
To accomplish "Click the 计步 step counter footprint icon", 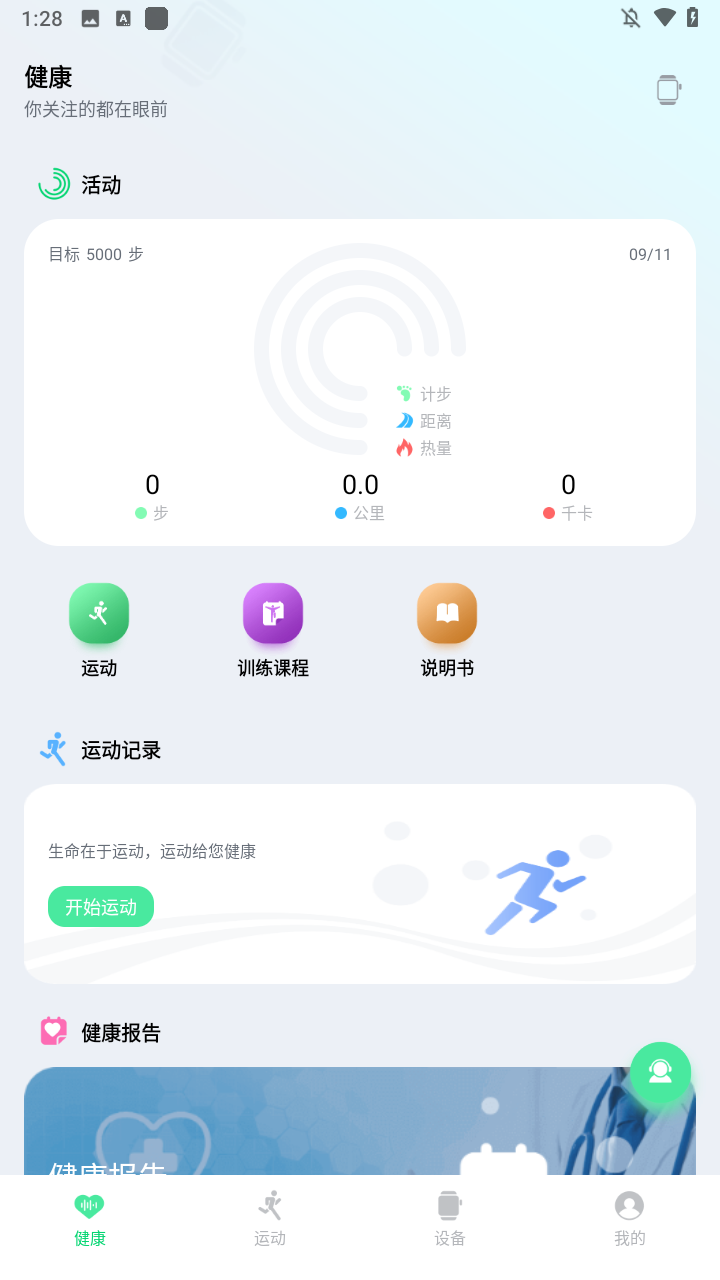I will (404, 394).
